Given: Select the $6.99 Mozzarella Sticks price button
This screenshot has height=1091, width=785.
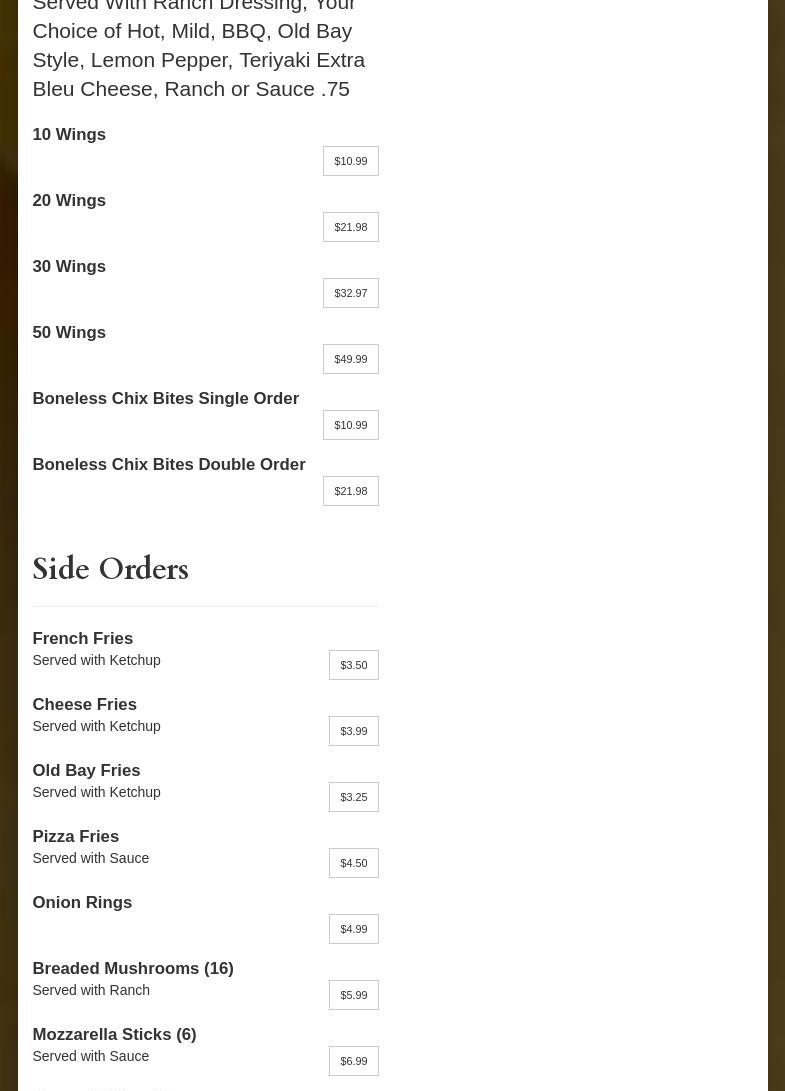Looking at the screenshot, I should click(x=353, y=1061).
